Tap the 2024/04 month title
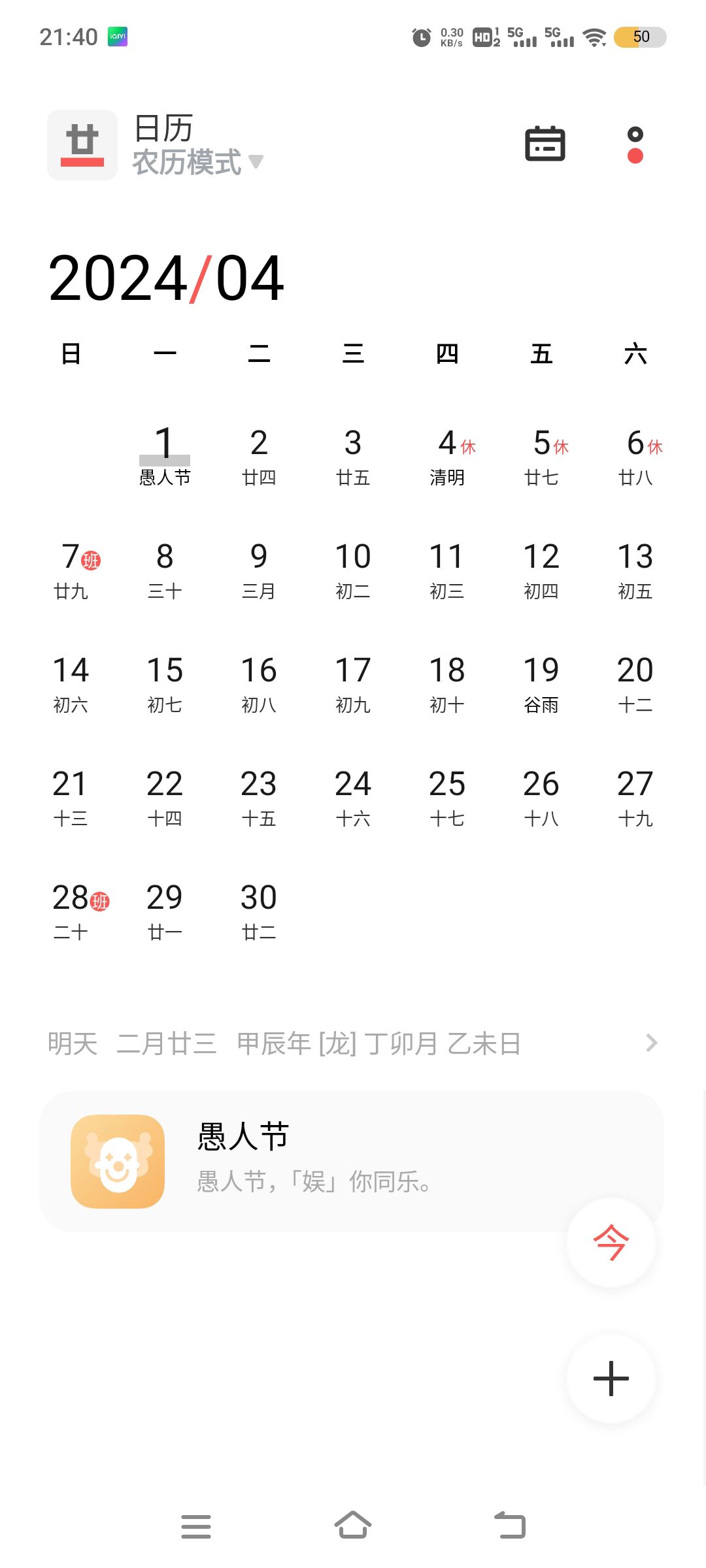Image resolution: width=706 pixels, height=1568 pixels. [166, 279]
